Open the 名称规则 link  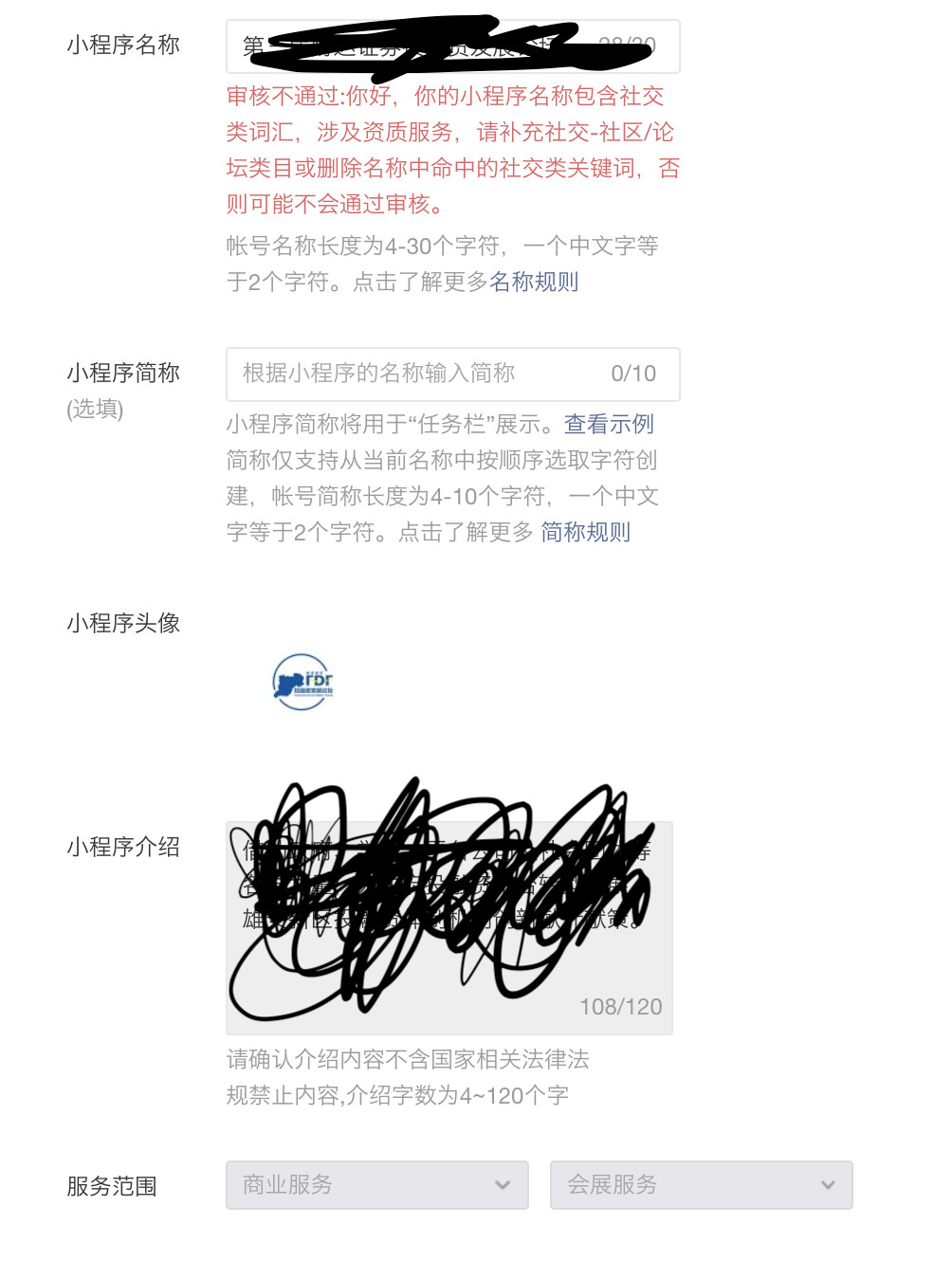(x=534, y=282)
